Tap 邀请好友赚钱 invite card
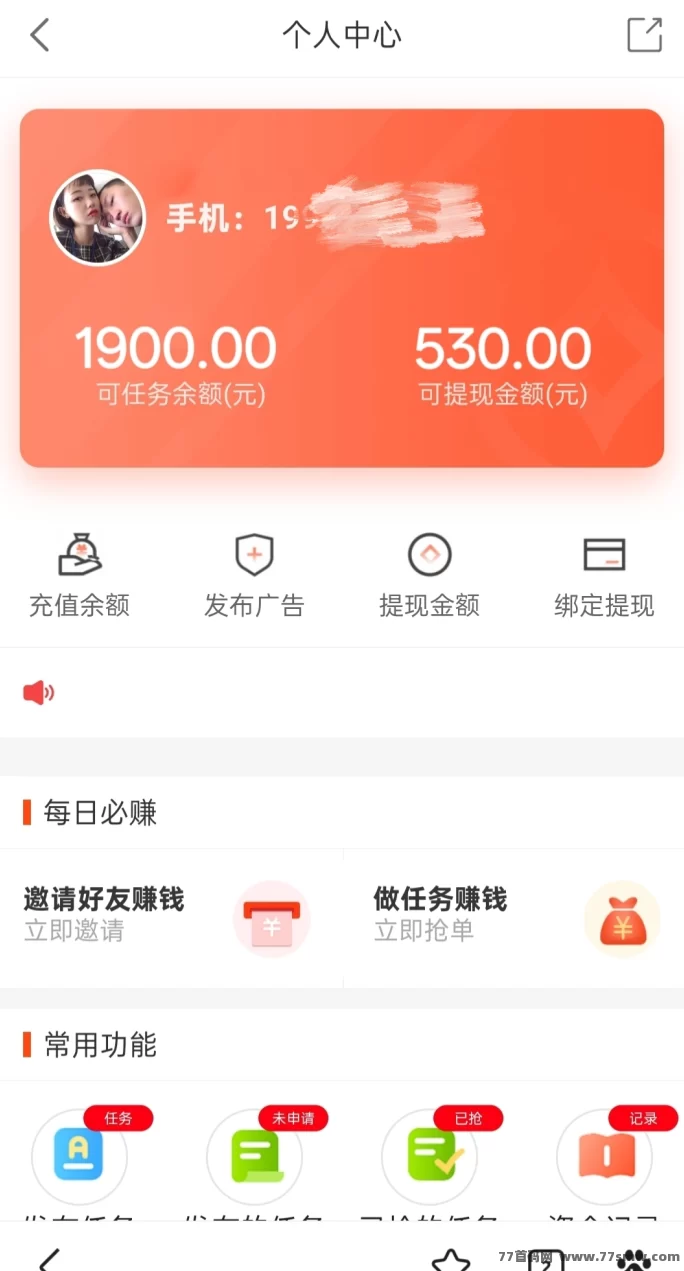The height and width of the screenshot is (1271, 684). [x=170, y=914]
